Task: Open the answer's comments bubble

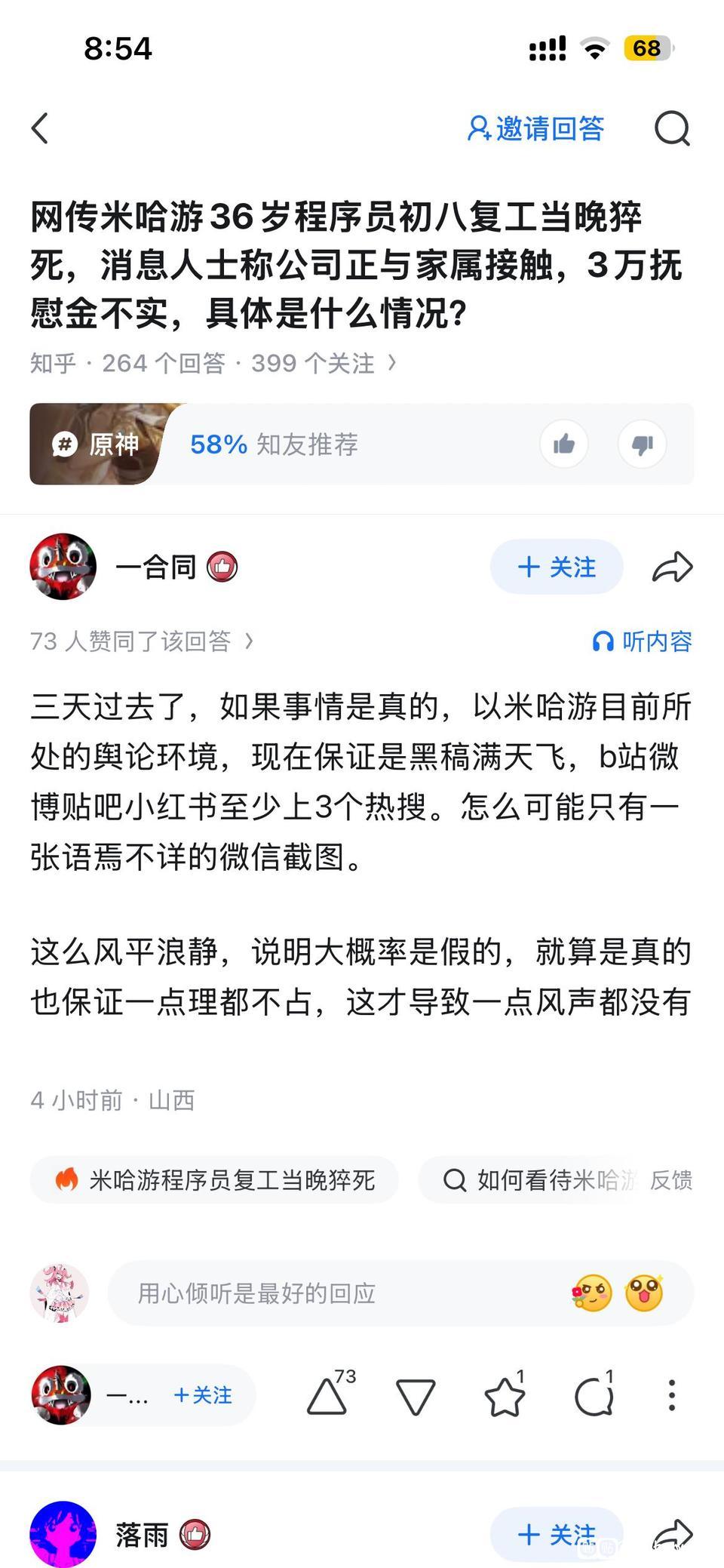Action: [x=594, y=1396]
